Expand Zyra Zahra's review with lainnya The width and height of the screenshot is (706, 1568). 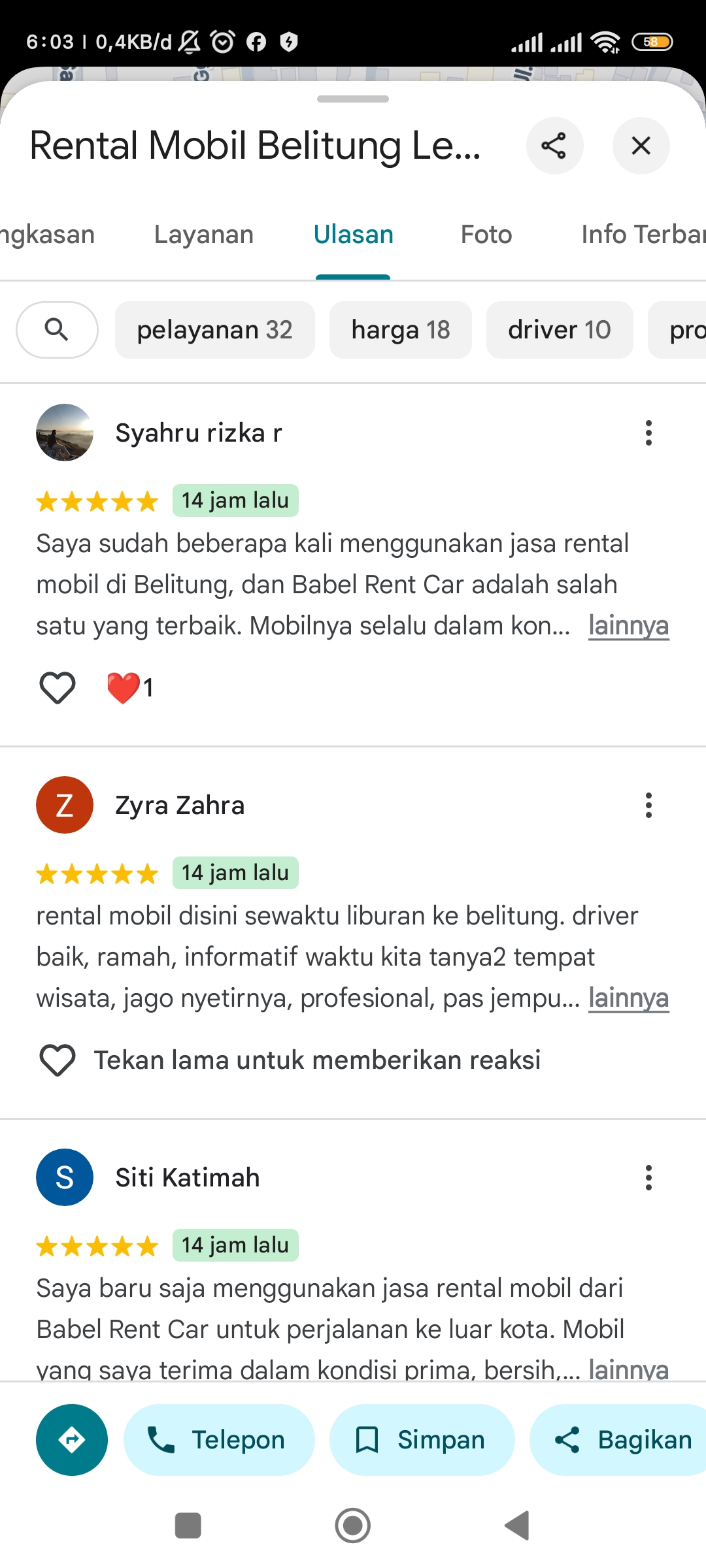pyautogui.click(x=628, y=998)
